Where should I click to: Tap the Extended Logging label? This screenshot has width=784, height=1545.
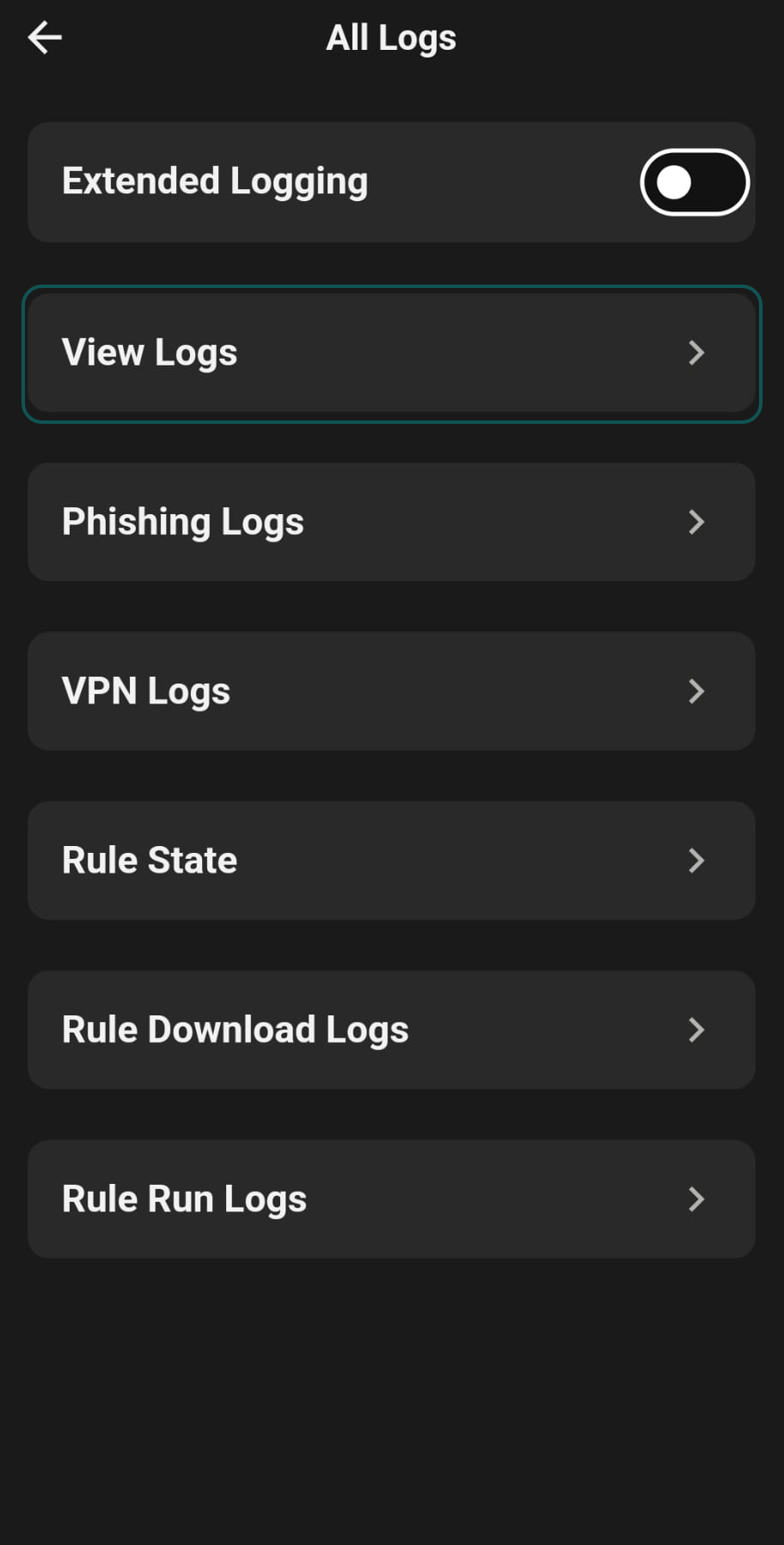215,181
